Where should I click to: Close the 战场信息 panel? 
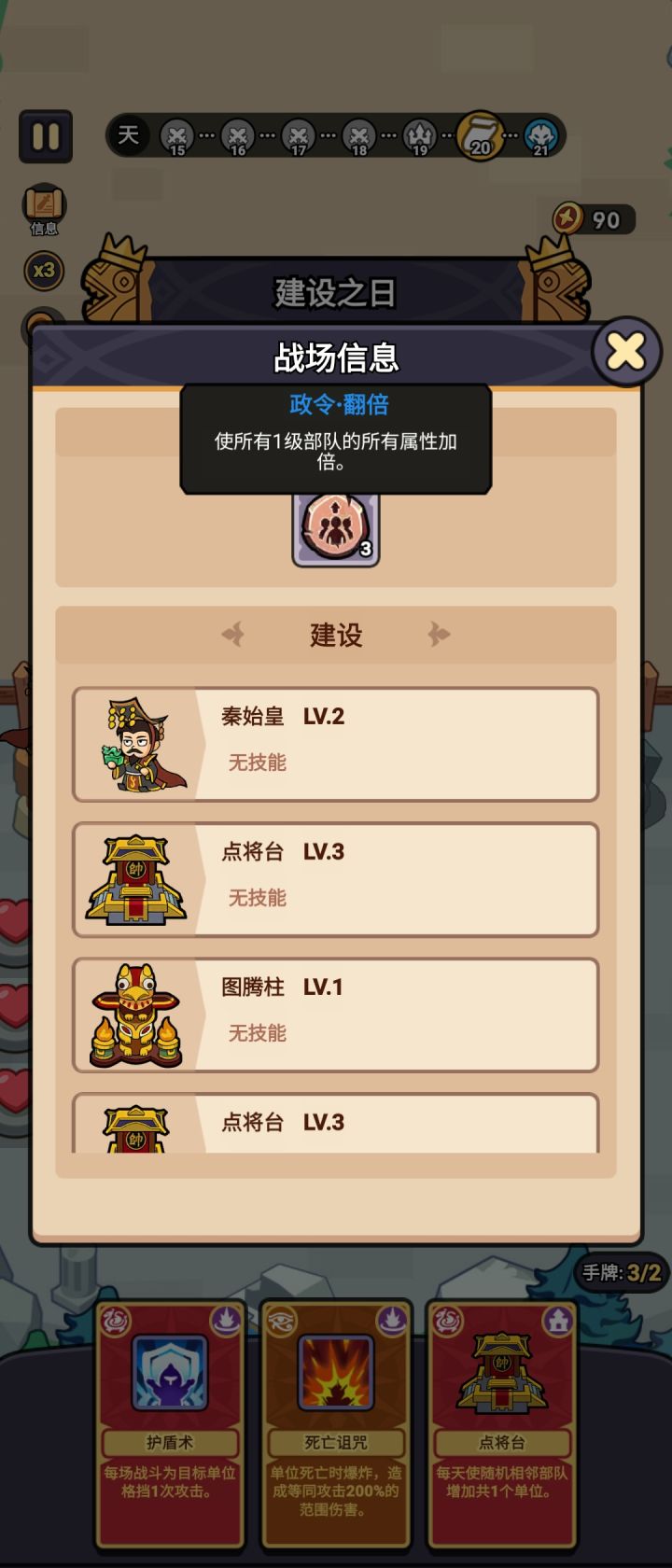point(624,352)
